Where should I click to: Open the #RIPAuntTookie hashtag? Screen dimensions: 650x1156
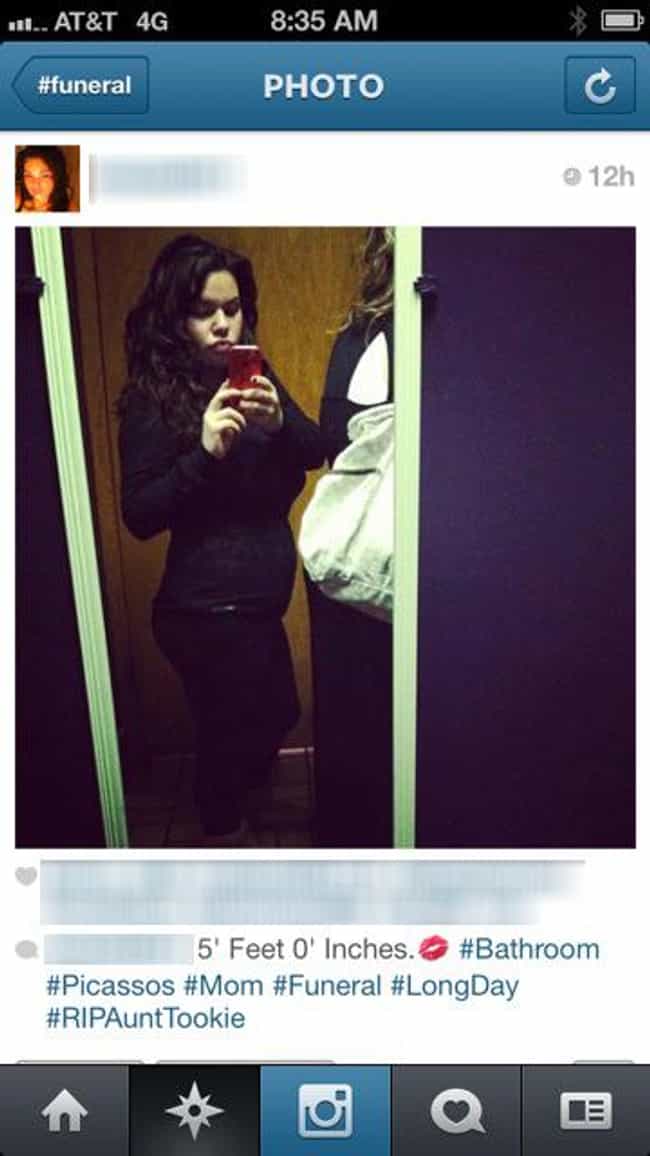click(144, 1019)
